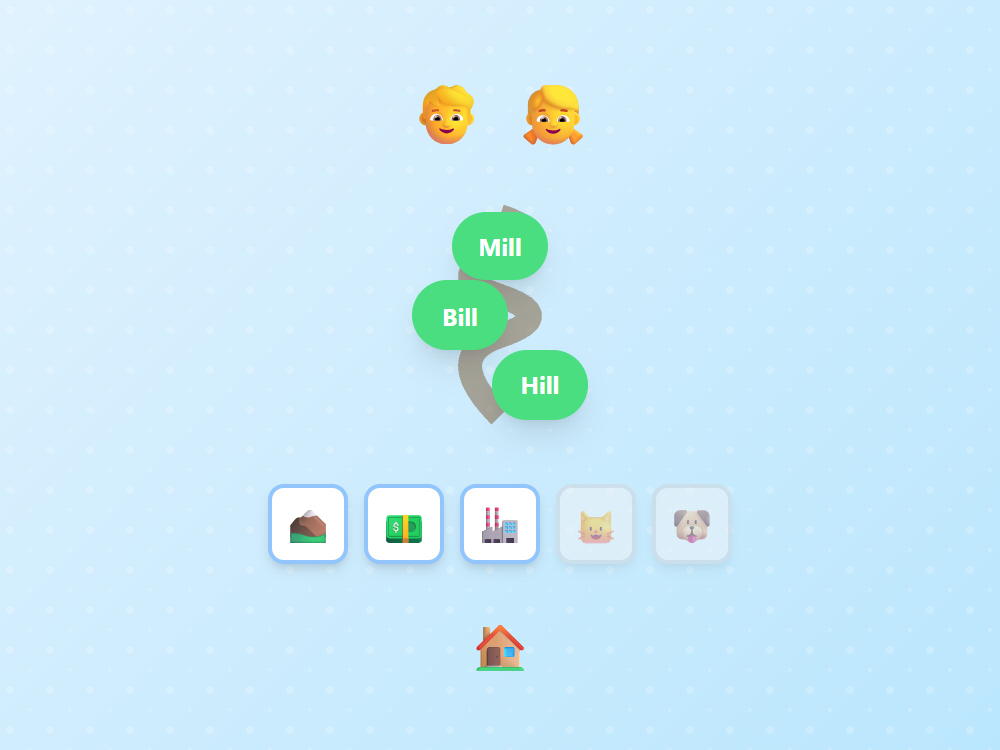Tap the faded cat picture tile
The height and width of the screenshot is (750, 1000).
coord(596,524)
